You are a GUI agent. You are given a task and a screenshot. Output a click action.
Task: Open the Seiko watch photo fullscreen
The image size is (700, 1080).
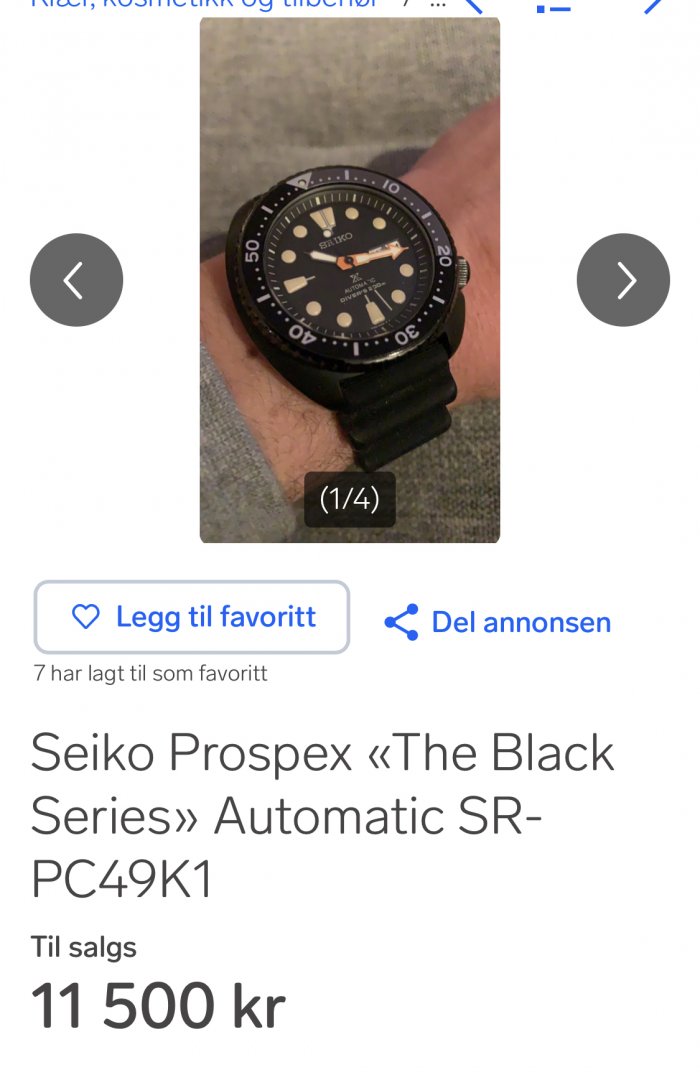coord(349,280)
